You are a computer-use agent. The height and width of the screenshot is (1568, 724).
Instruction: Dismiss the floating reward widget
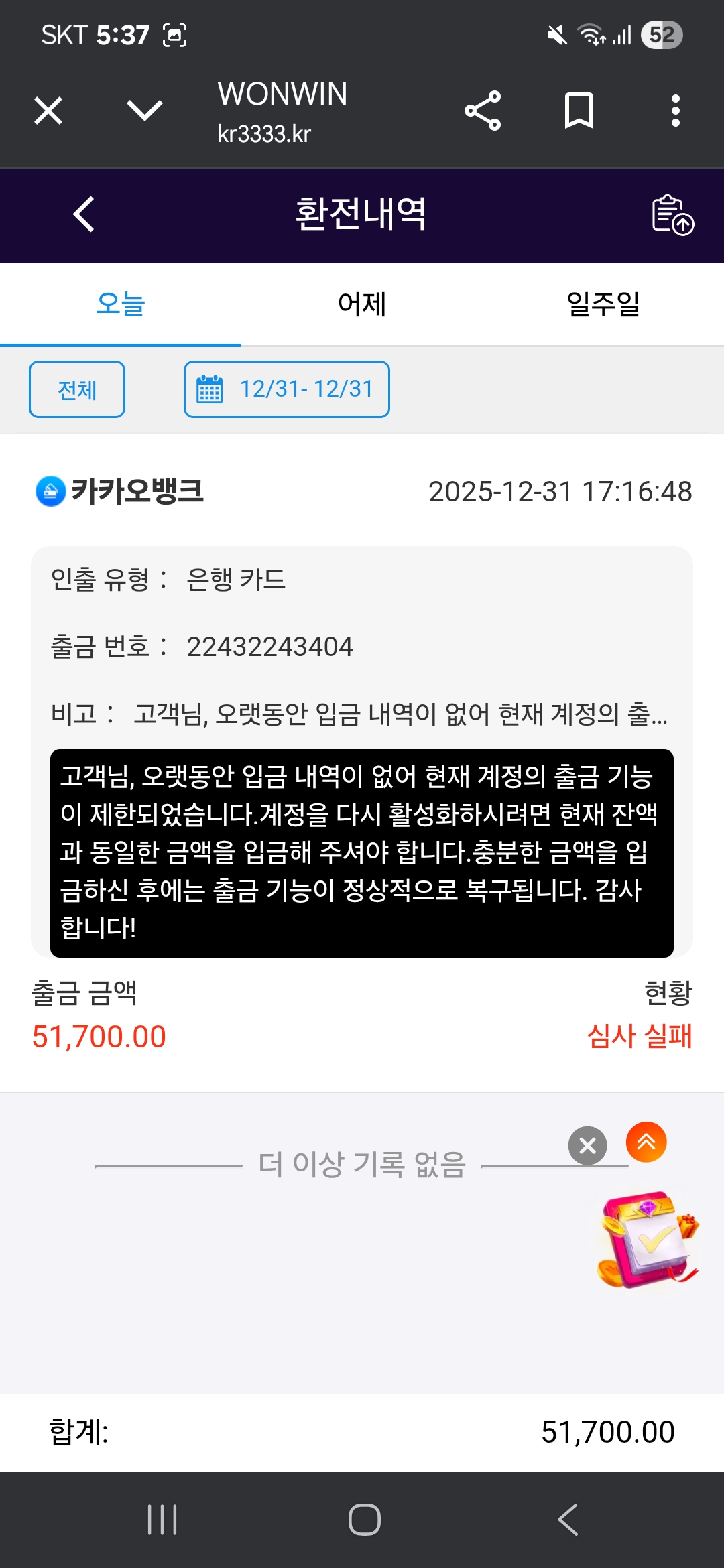587,1146
